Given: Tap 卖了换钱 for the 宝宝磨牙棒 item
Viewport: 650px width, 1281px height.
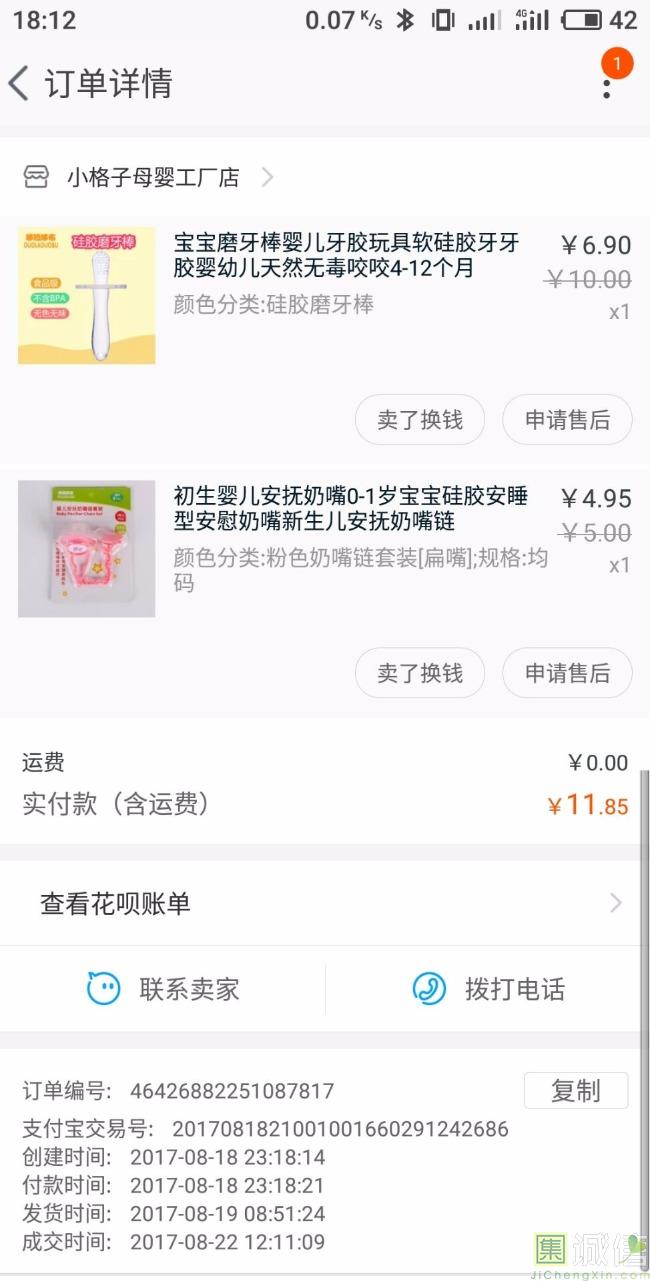Looking at the screenshot, I should [x=420, y=420].
